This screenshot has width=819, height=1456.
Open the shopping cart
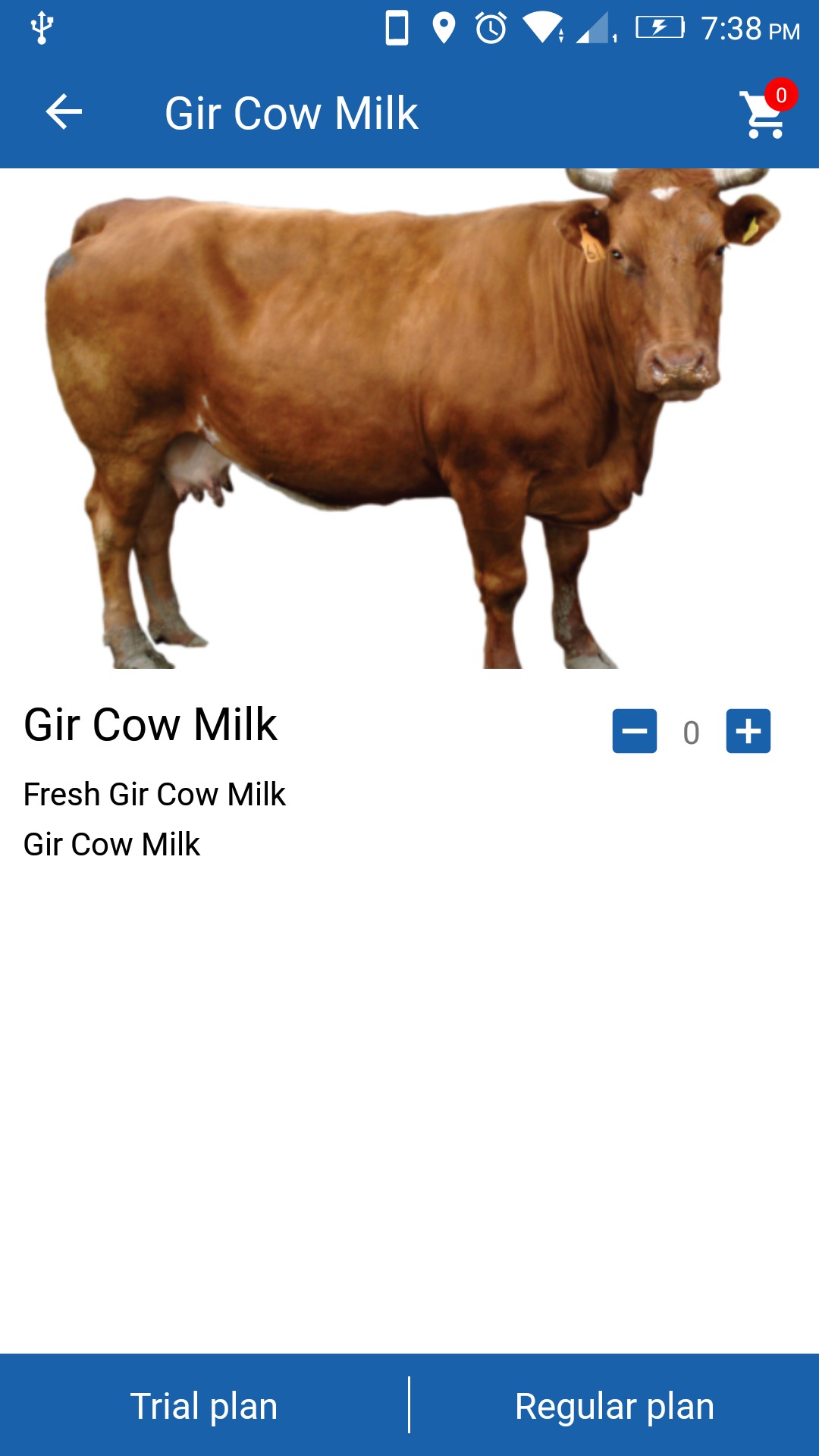(x=764, y=114)
